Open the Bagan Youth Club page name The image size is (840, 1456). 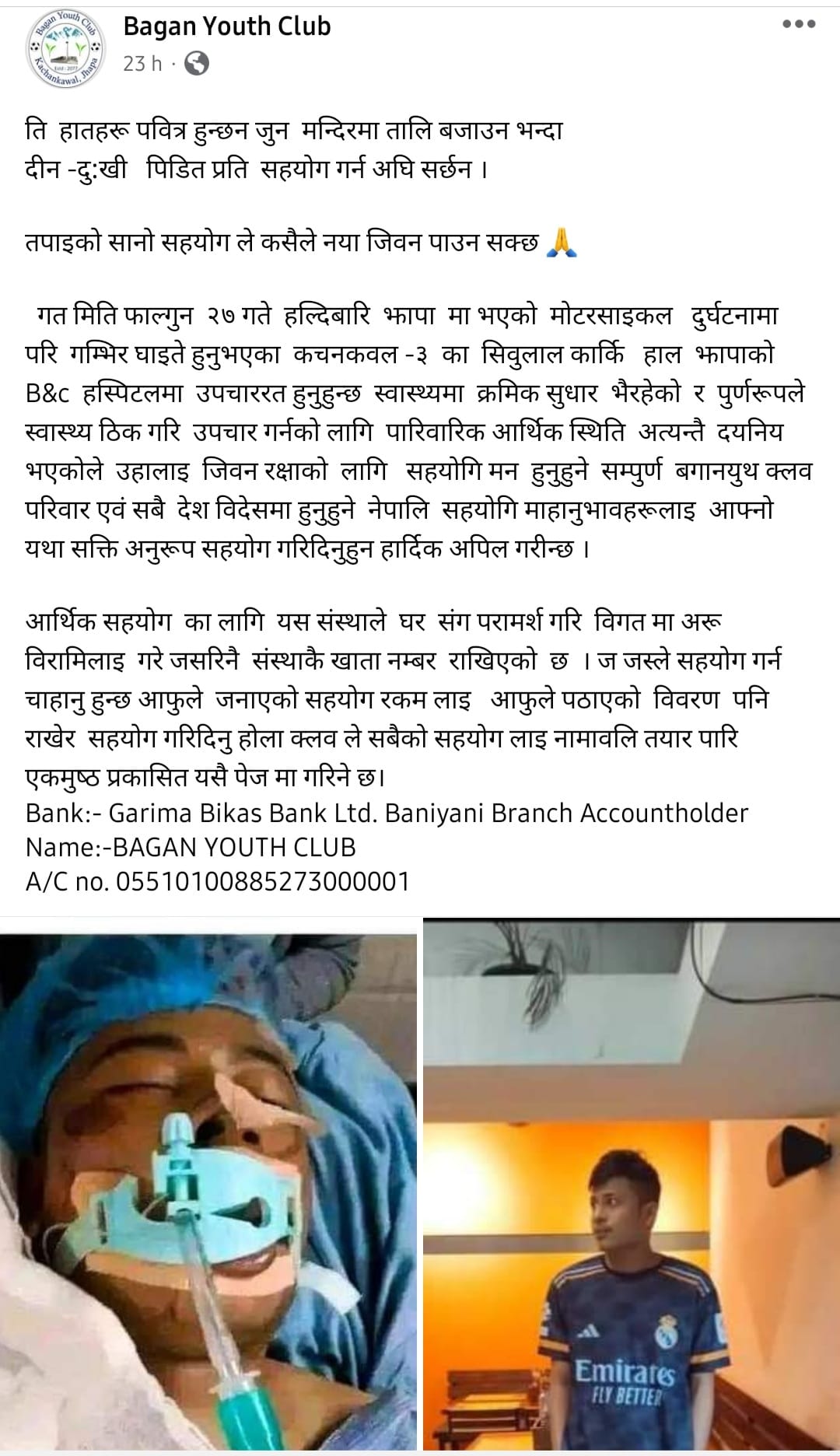[226, 26]
